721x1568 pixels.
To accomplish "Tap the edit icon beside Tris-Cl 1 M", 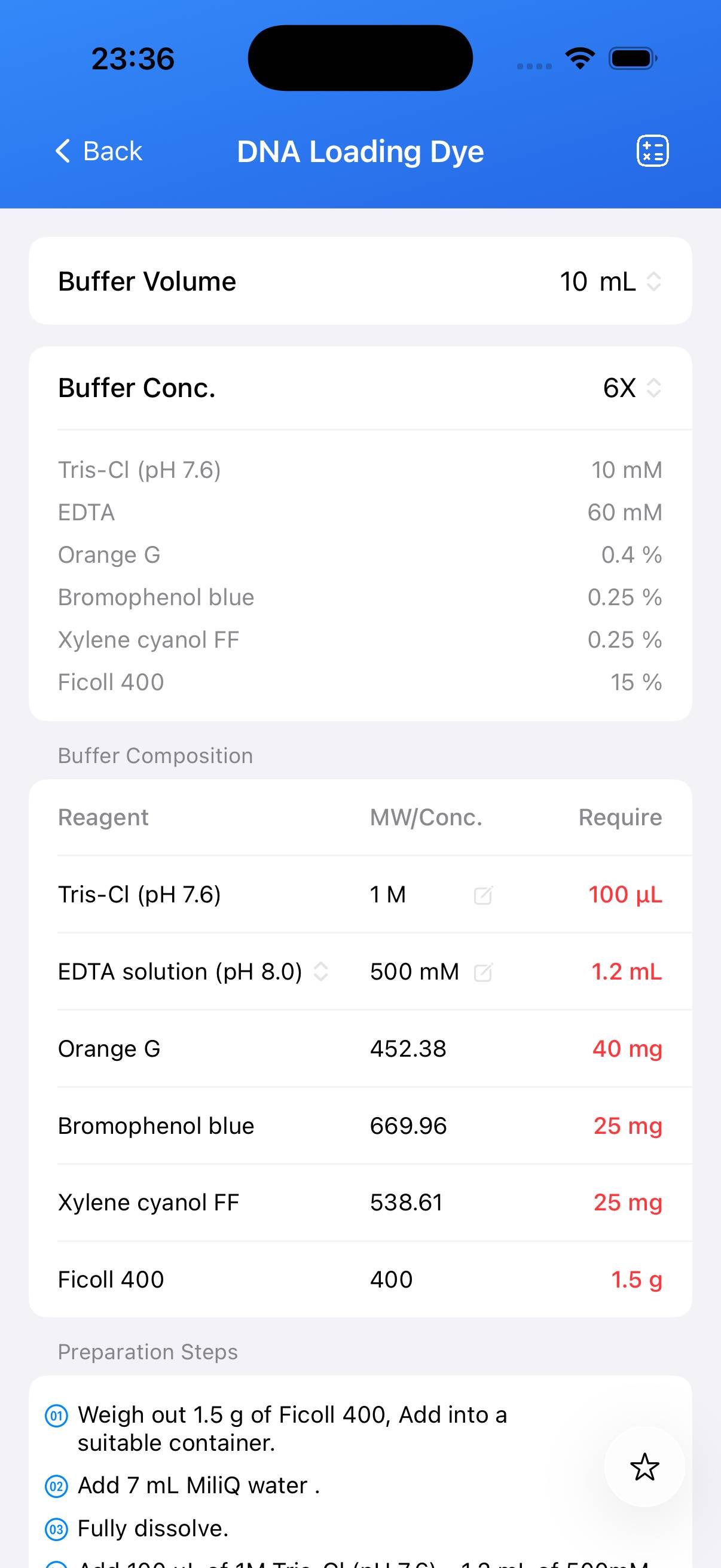I will 482,895.
